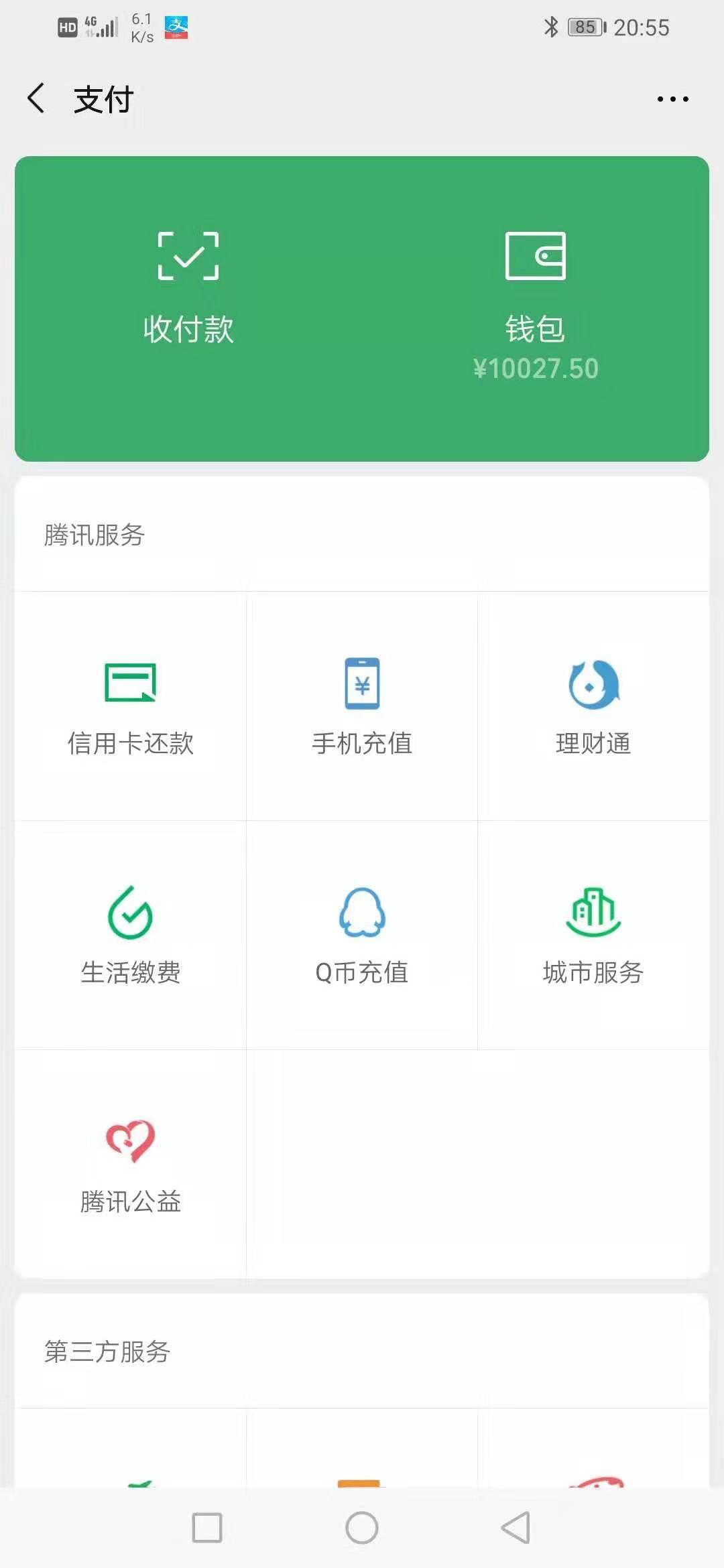724x1568 pixels.
Task: Open 城市服务 city services
Action: [593, 935]
